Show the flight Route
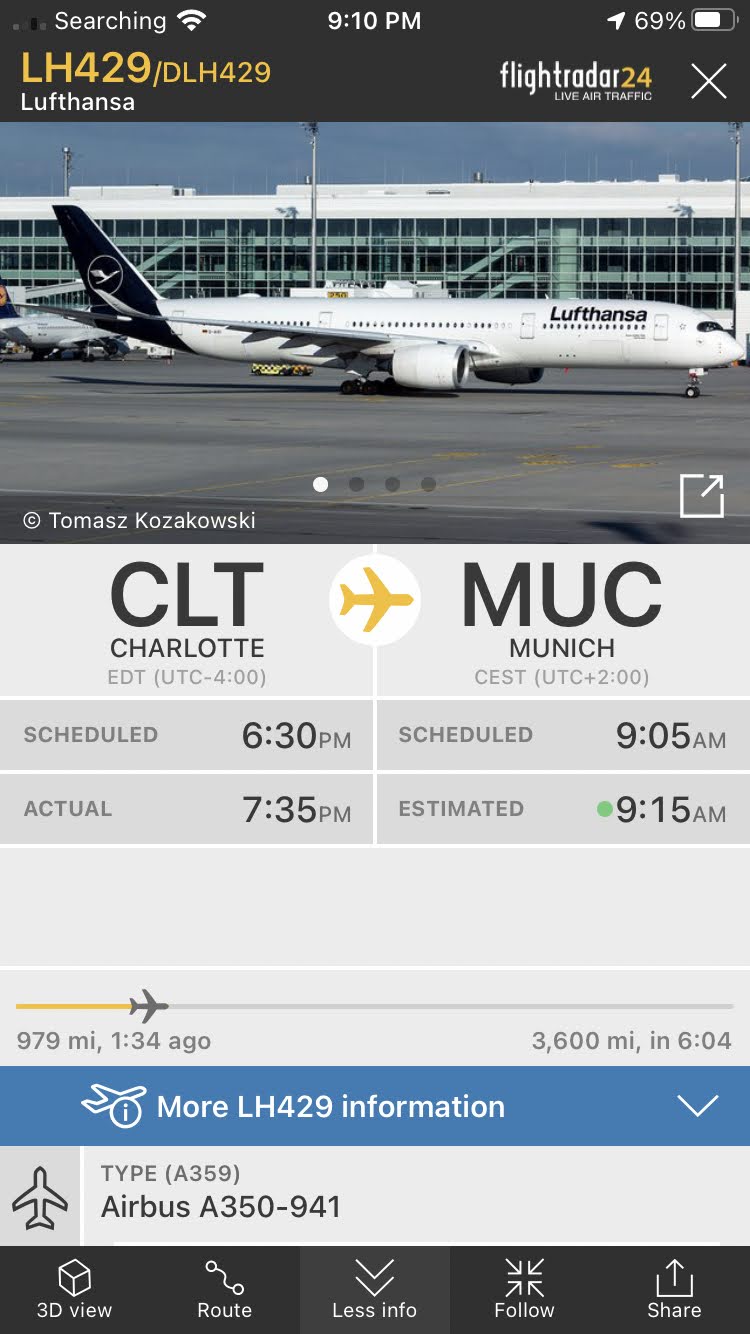750x1334 pixels. [225, 1290]
